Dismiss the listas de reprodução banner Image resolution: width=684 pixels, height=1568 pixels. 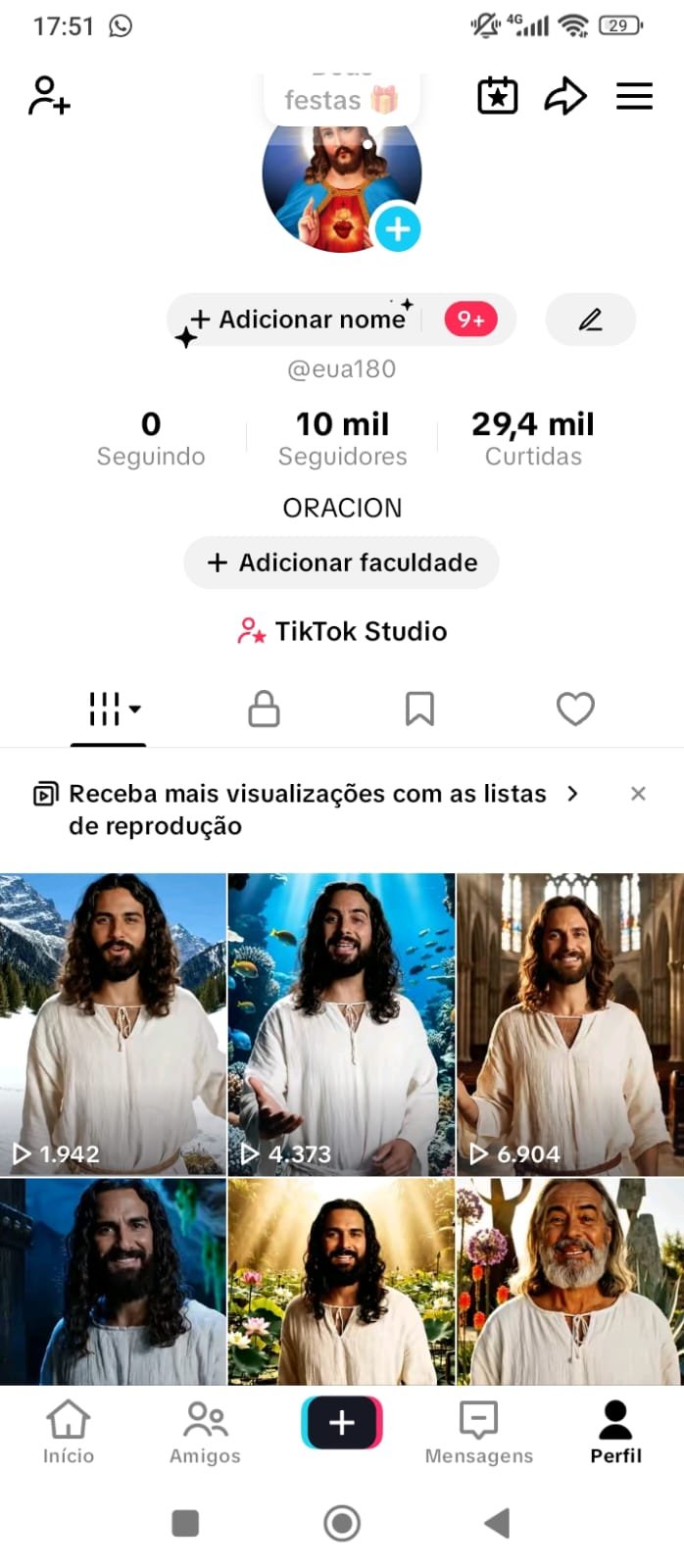click(638, 794)
